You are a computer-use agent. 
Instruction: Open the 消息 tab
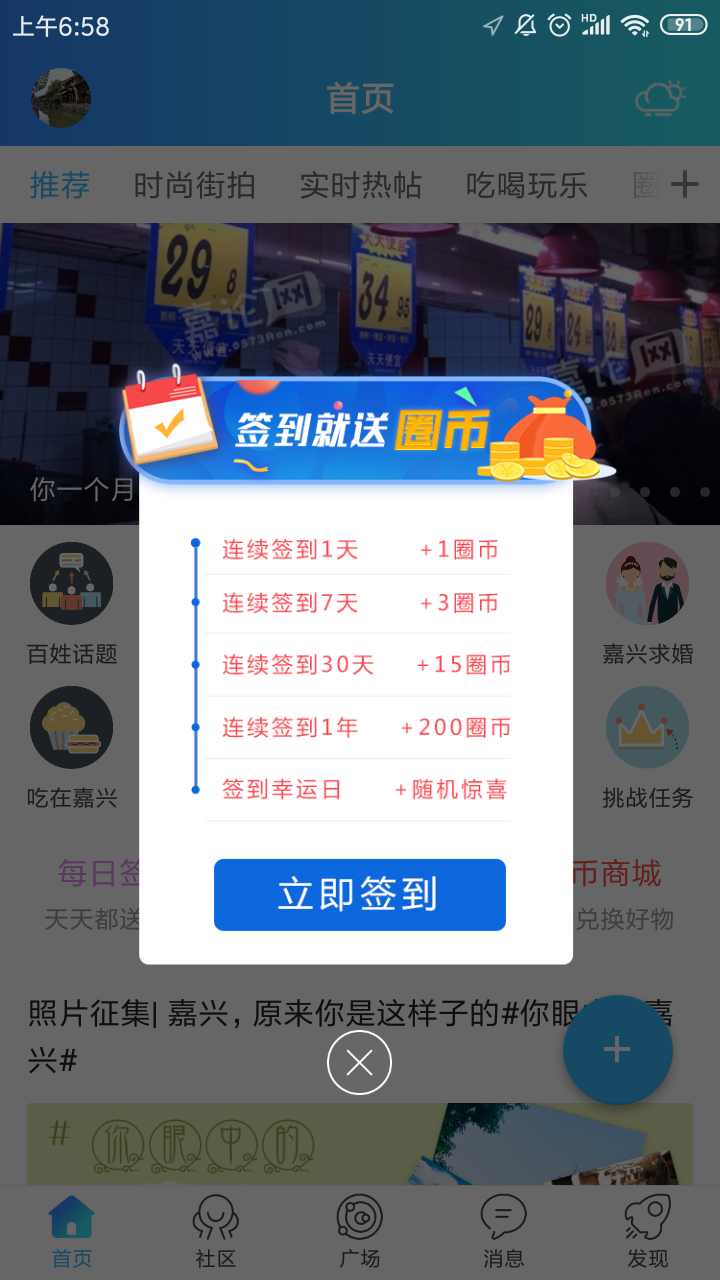pos(503,1232)
